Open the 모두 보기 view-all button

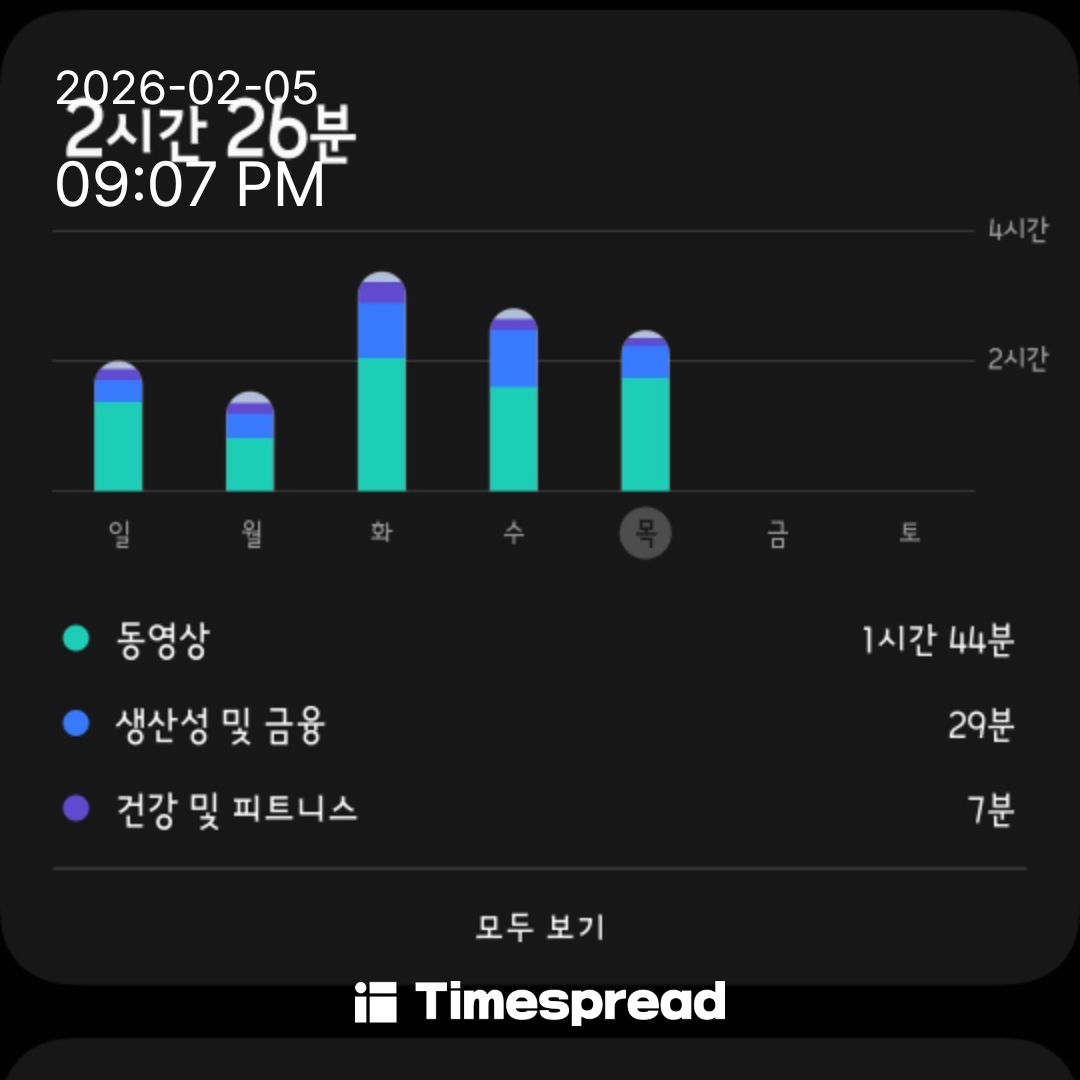[540, 927]
